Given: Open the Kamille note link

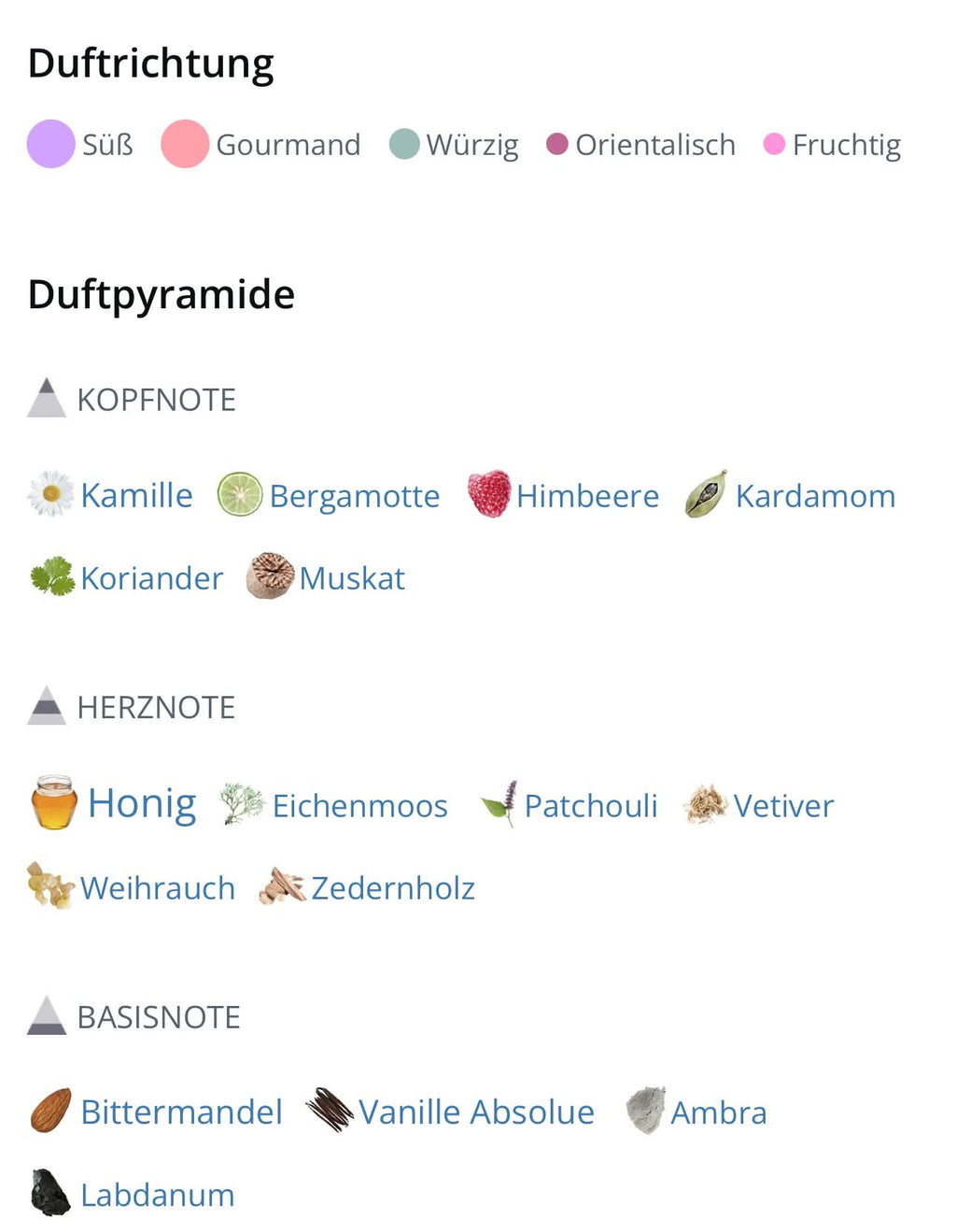Looking at the screenshot, I should (136, 495).
